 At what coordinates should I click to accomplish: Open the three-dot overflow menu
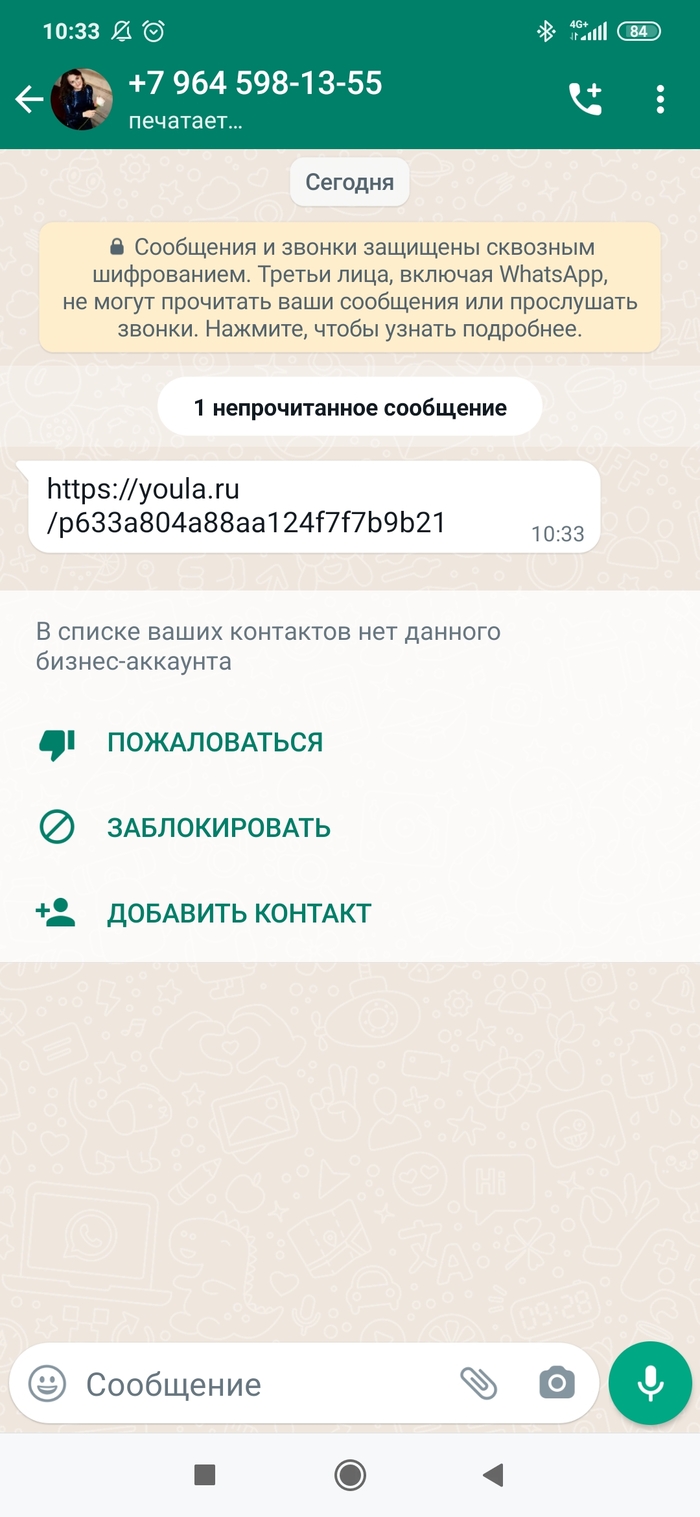(x=660, y=99)
